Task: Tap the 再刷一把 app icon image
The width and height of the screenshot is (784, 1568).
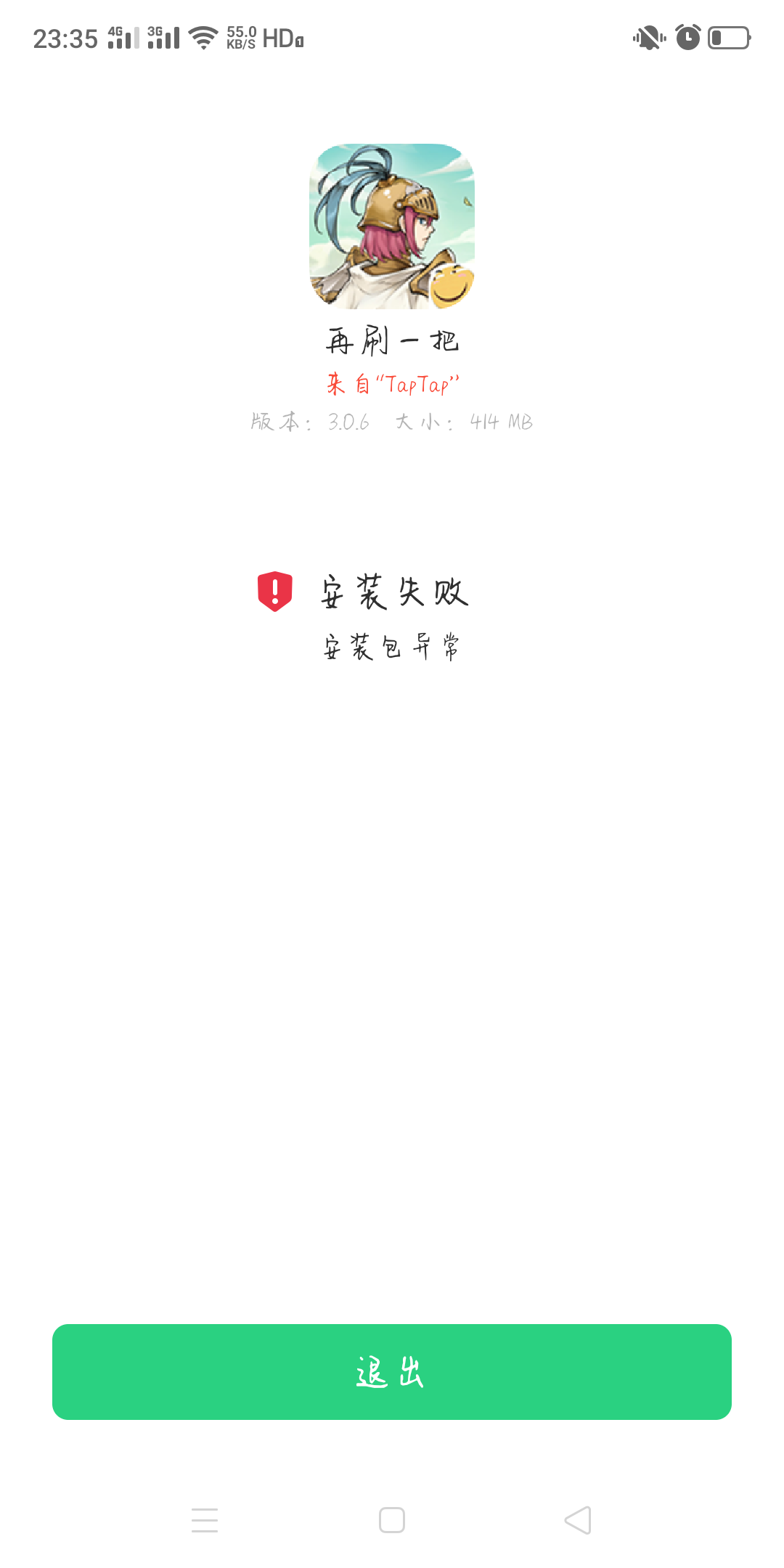Action: (x=391, y=225)
